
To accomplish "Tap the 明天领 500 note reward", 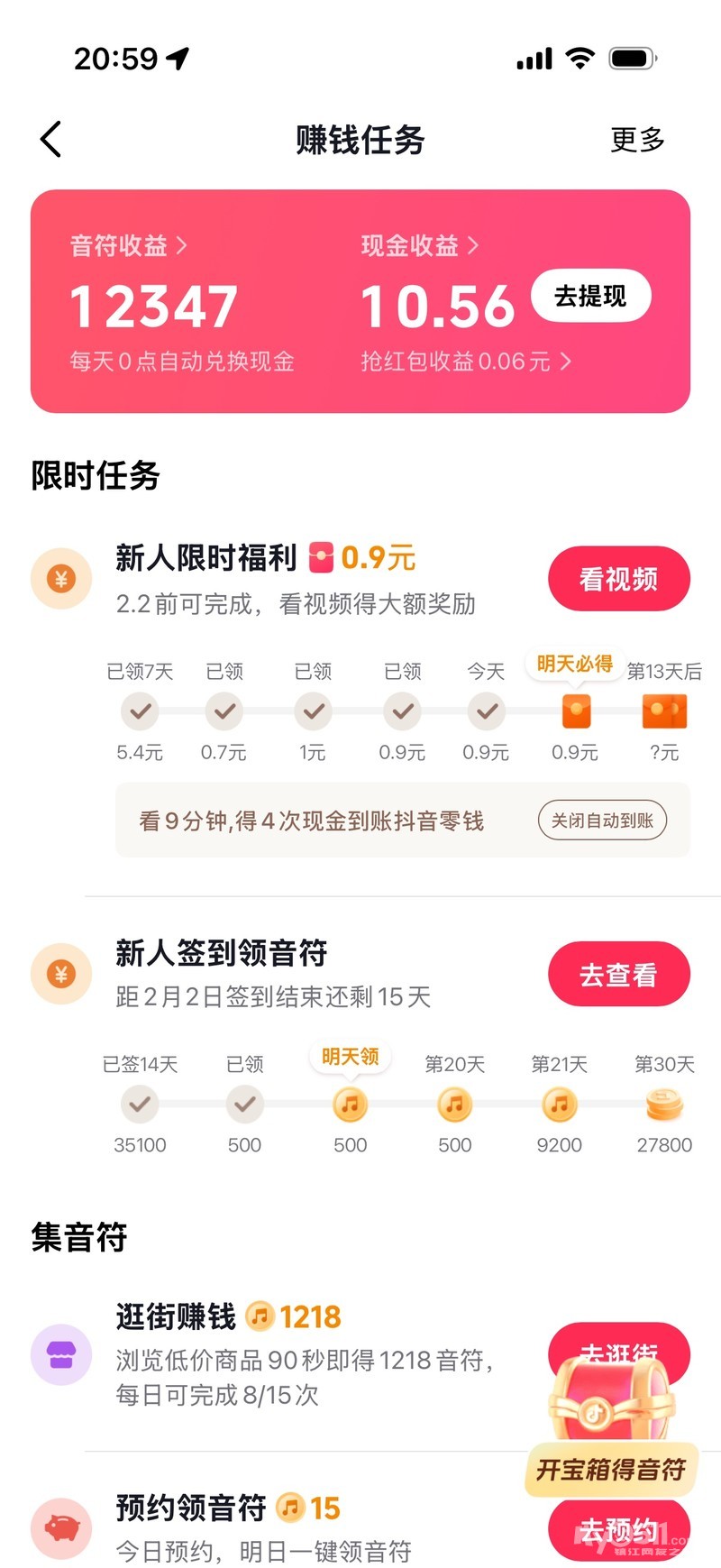I will click(350, 1105).
